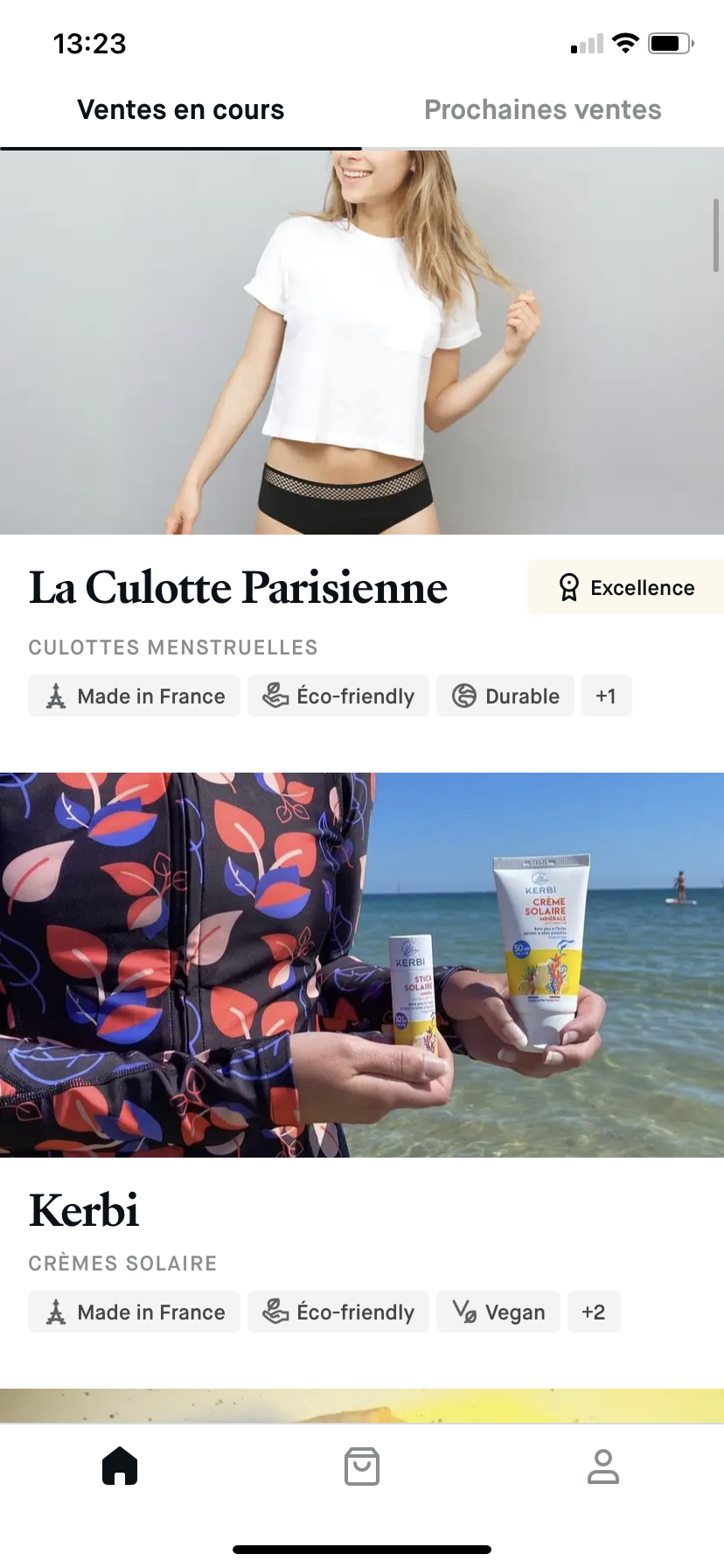The height and width of the screenshot is (1568, 724).
Task: Expand the +1 badge for La Culotte Parisienne
Action: point(607,696)
